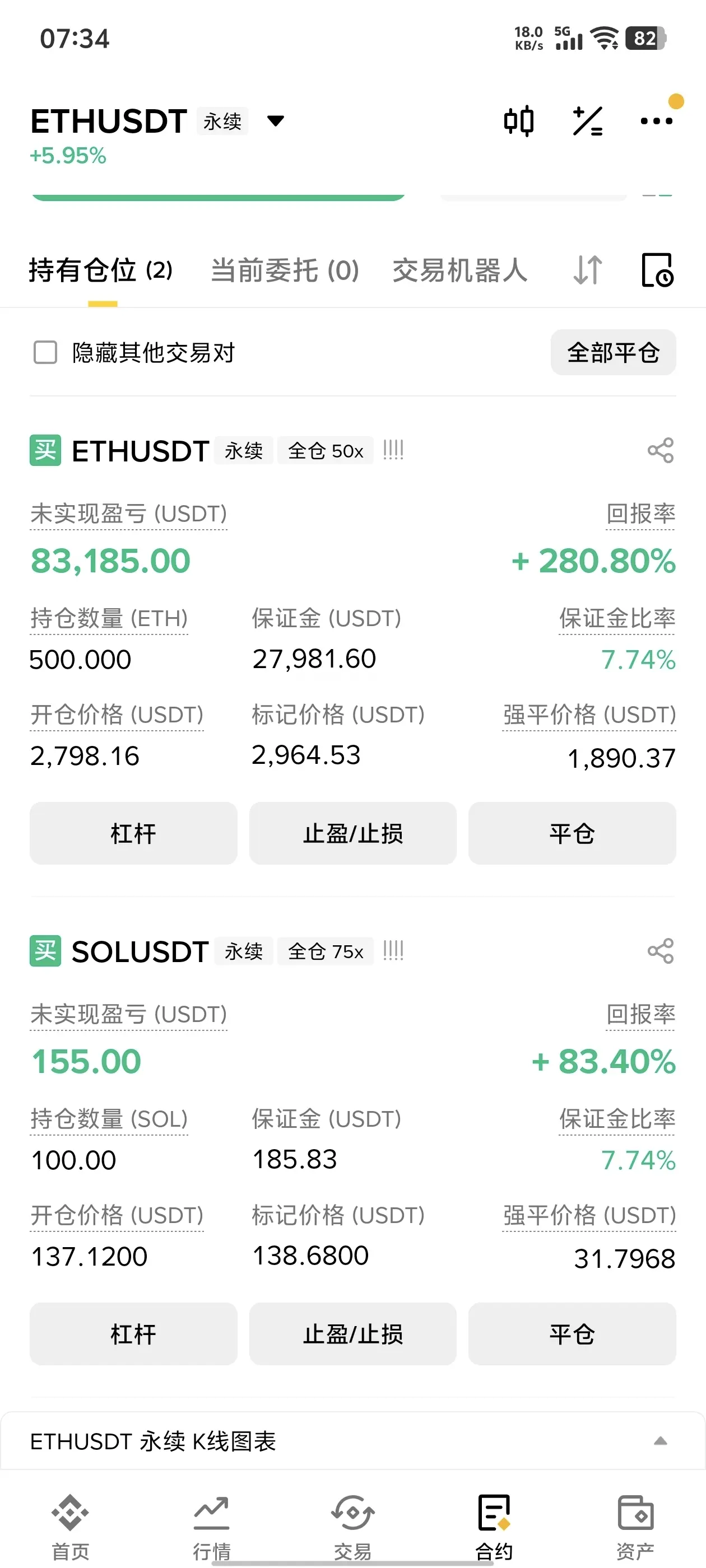
Task: Share the ETHUSDT position
Action: [x=660, y=450]
